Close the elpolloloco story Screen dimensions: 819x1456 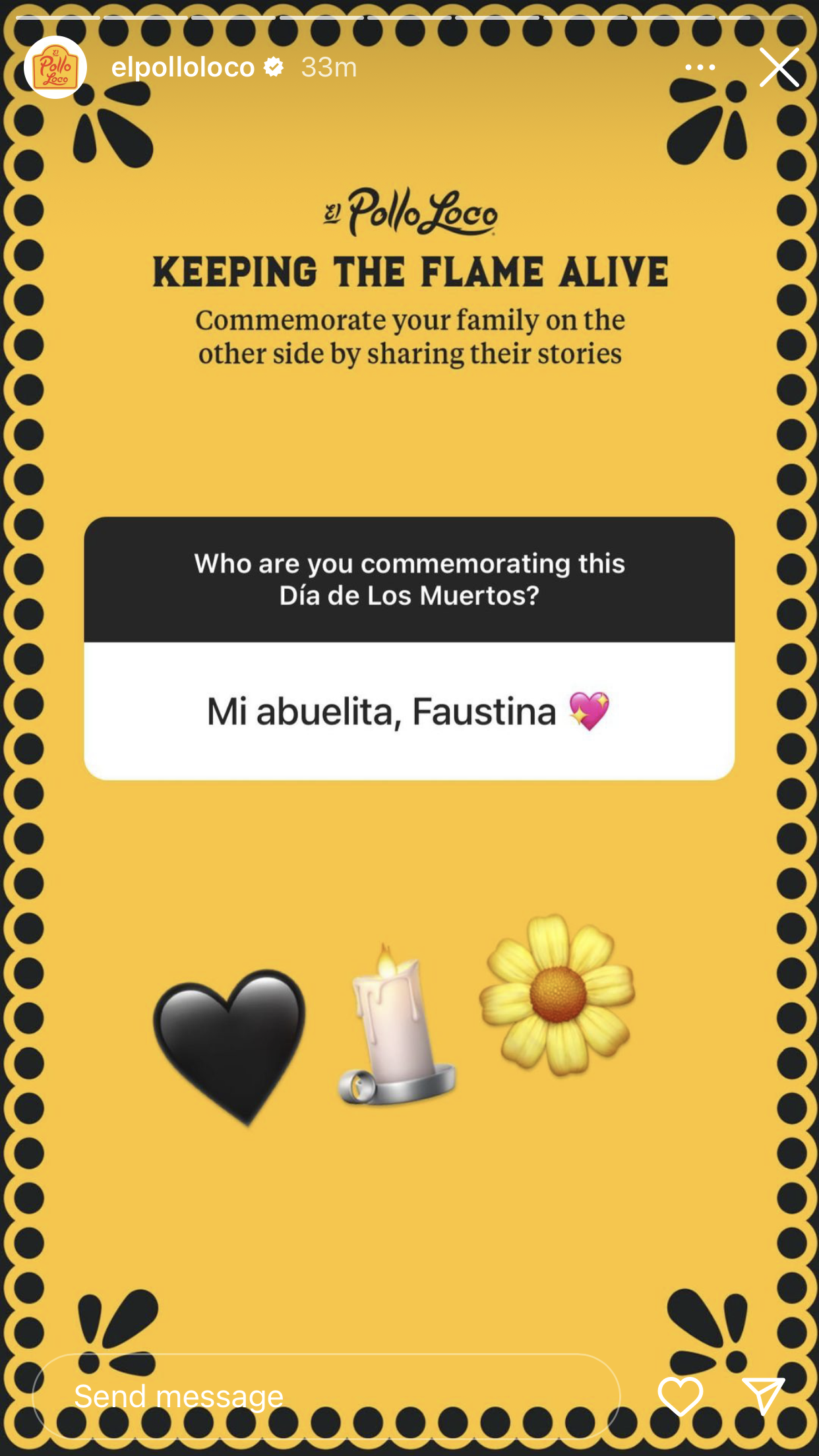pyautogui.click(x=779, y=67)
